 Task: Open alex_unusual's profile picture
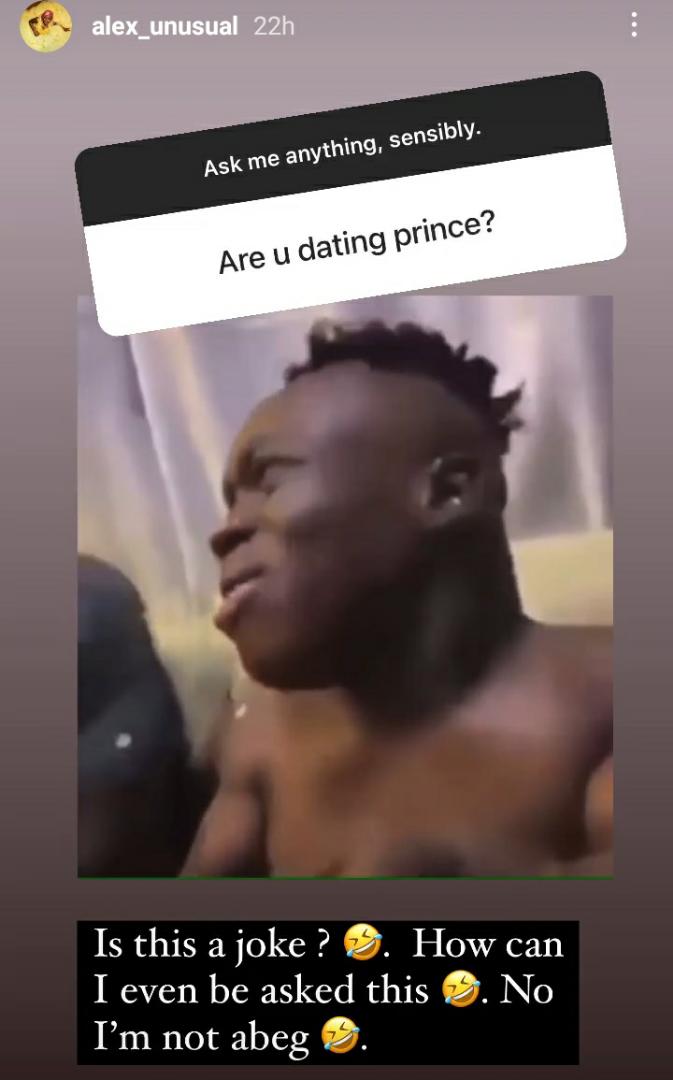click(x=46, y=26)
